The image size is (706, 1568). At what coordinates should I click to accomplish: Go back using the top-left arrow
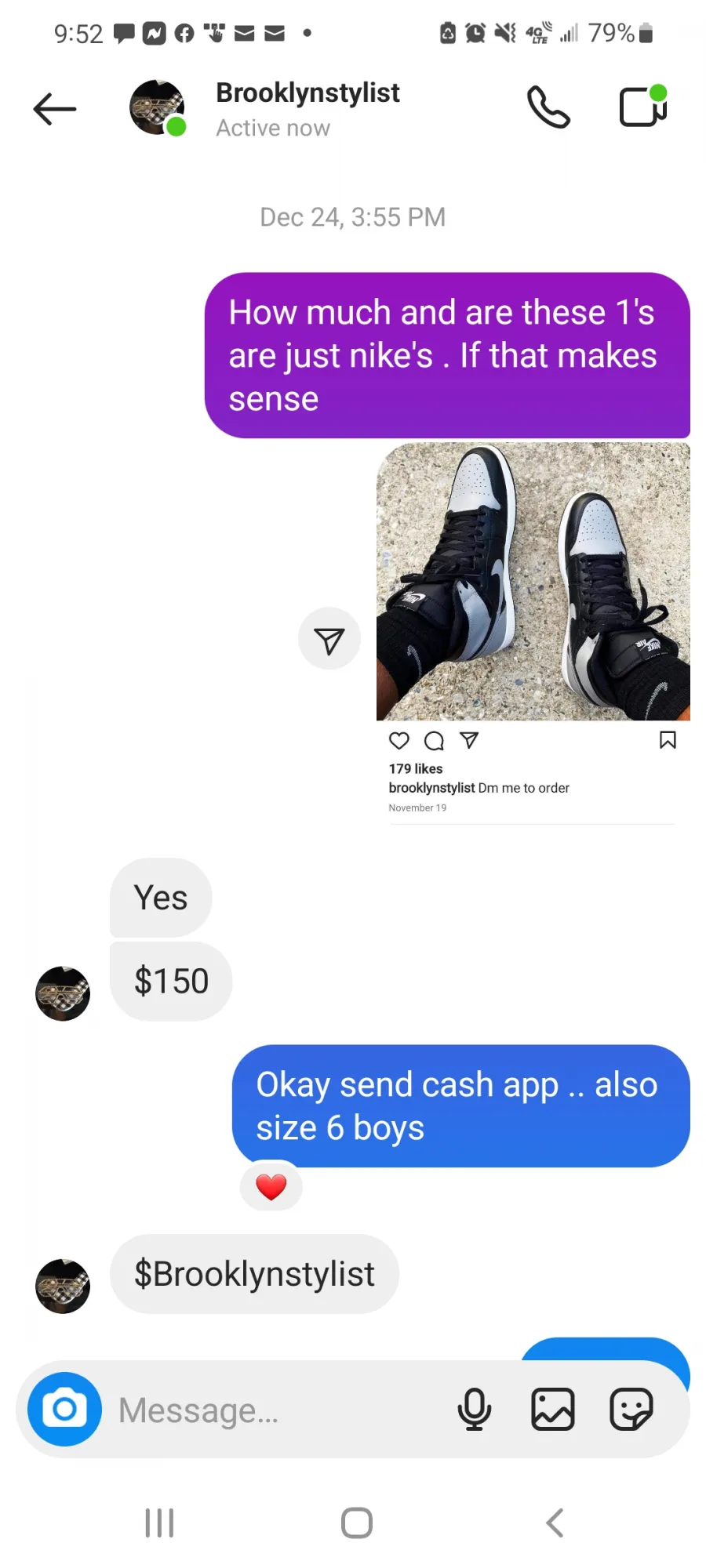55,109
